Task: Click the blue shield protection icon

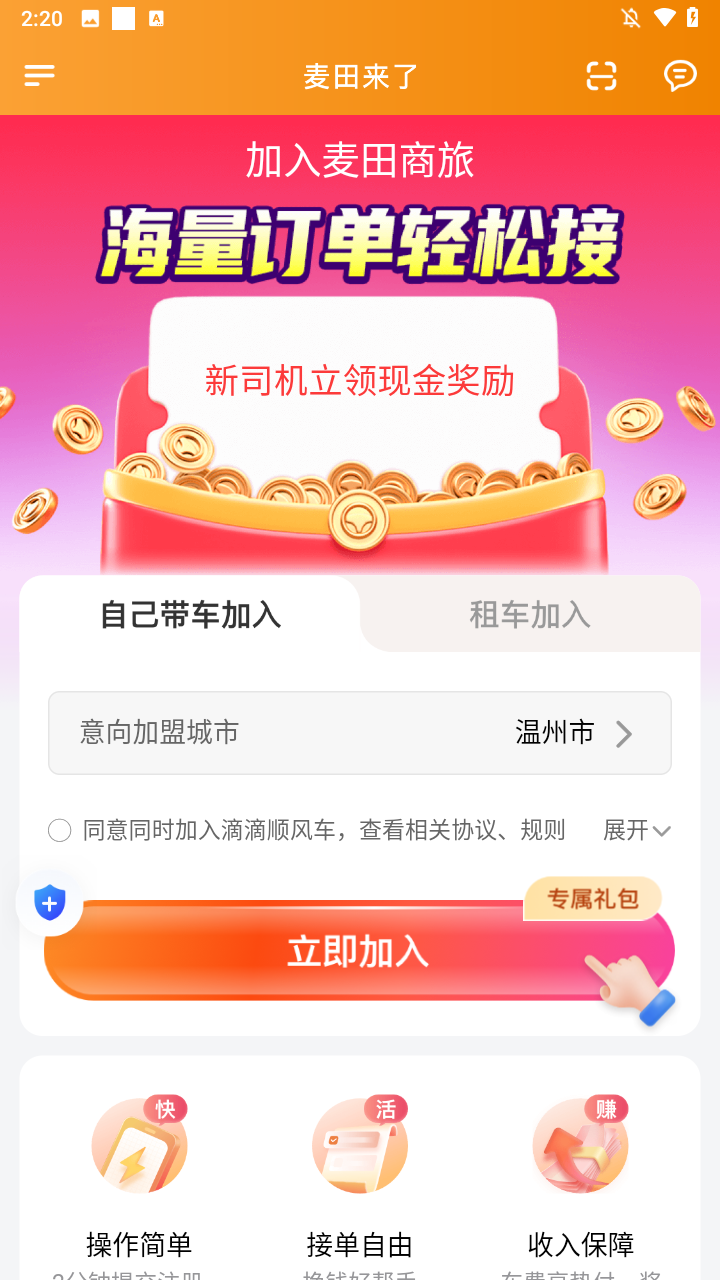Action: (x=49, y=902)
